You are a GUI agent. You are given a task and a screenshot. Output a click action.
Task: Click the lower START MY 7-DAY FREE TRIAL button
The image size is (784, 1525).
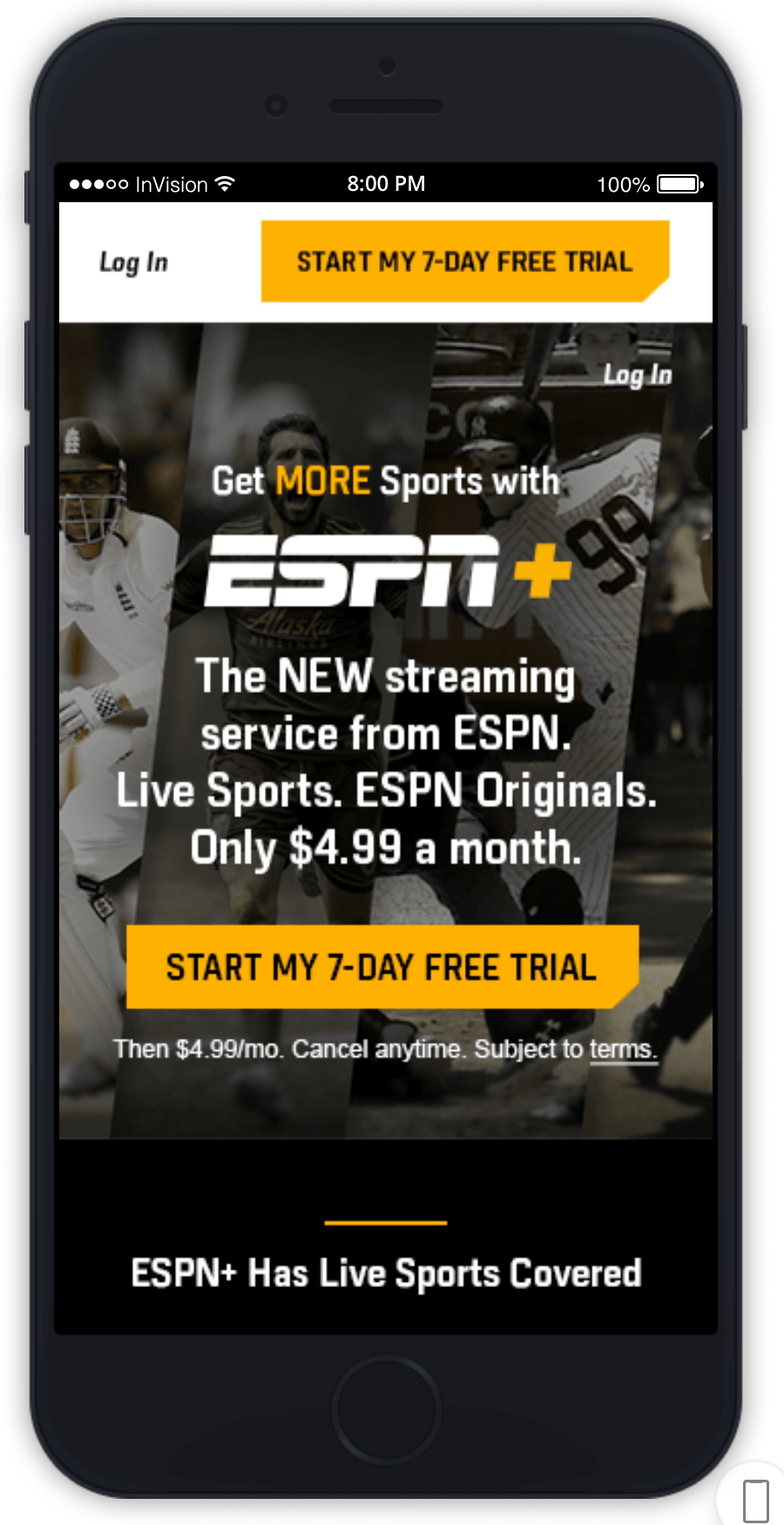382,966
